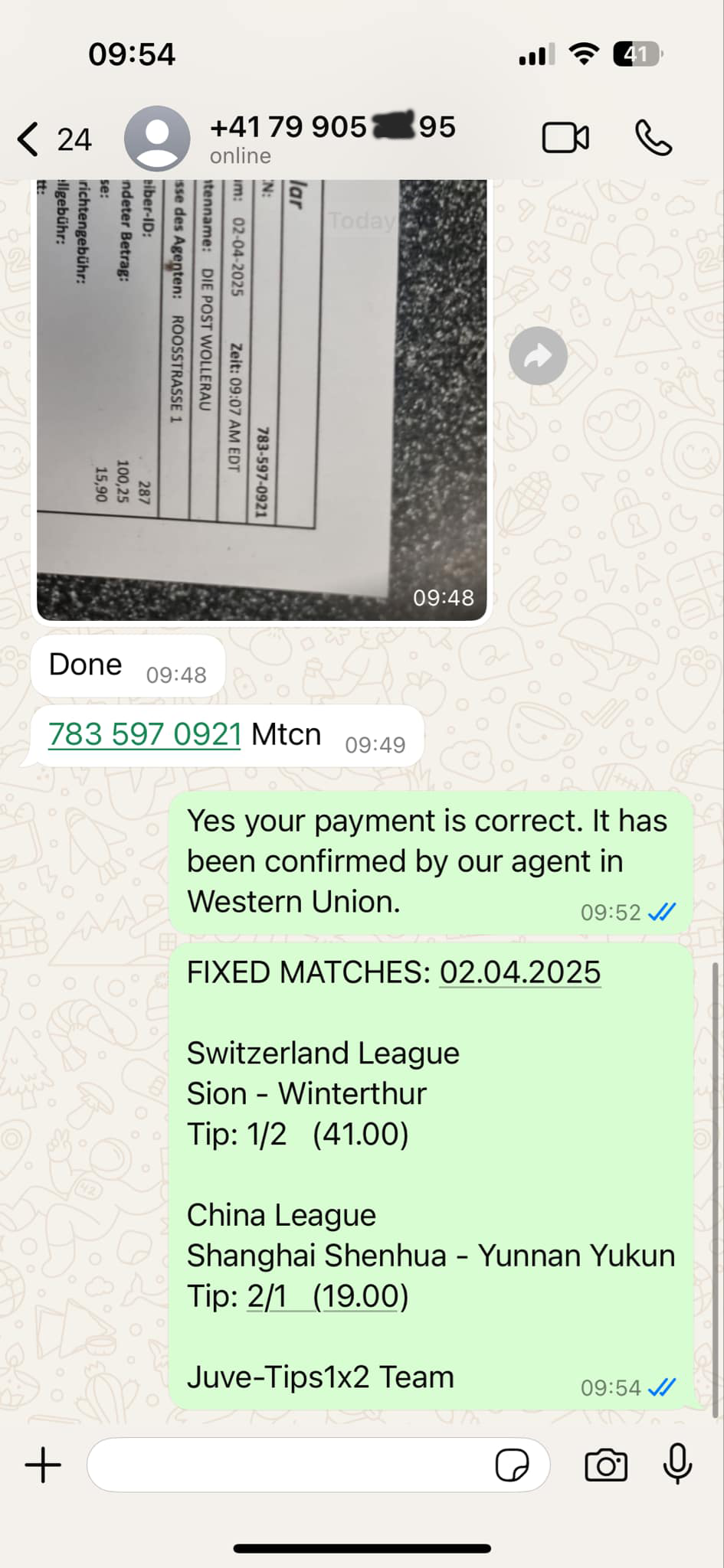Go back to the chat list
Viewport: 724px width, 1568px height.
click(31, 140)
